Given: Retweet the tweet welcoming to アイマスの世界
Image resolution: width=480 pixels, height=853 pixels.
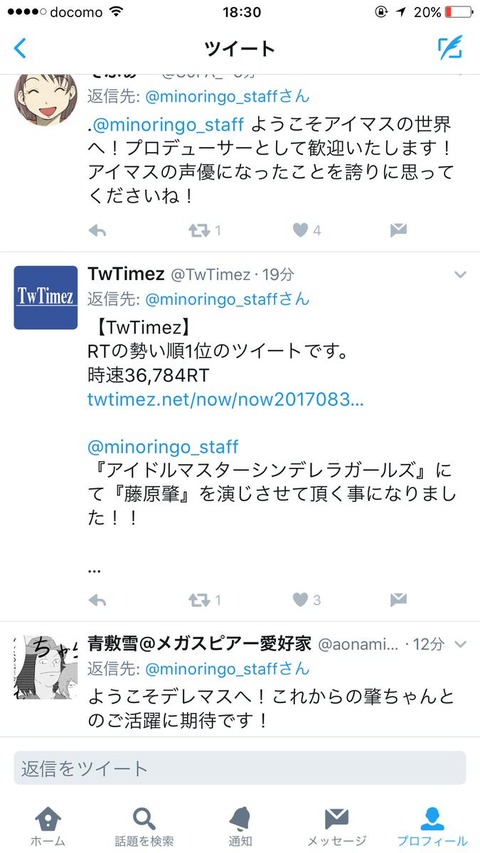Looking at the screenshot, I should pos(199,231).
